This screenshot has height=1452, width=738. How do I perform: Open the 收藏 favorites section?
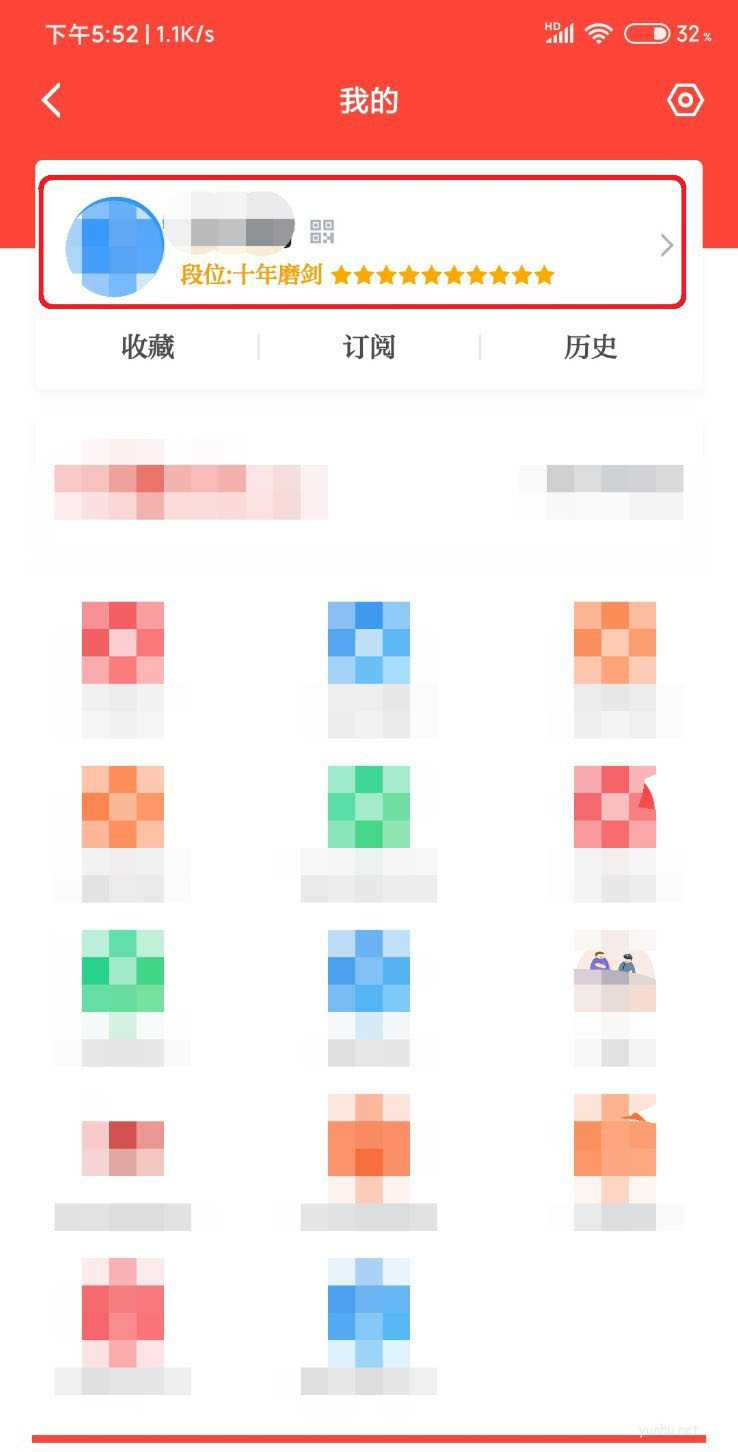click(148, 347)
